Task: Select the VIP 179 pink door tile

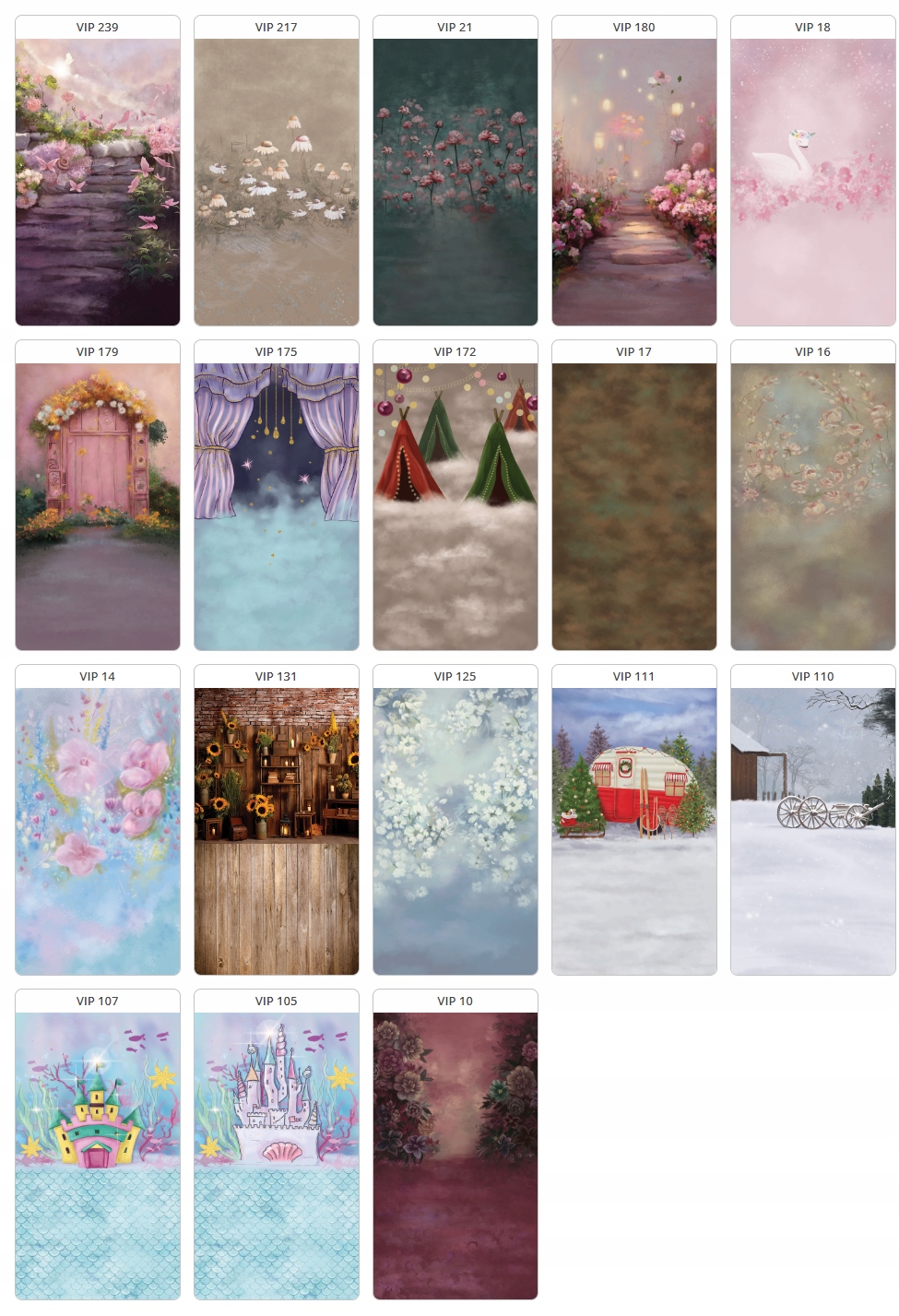Action: pyautogui.click(x=98, y=505)
